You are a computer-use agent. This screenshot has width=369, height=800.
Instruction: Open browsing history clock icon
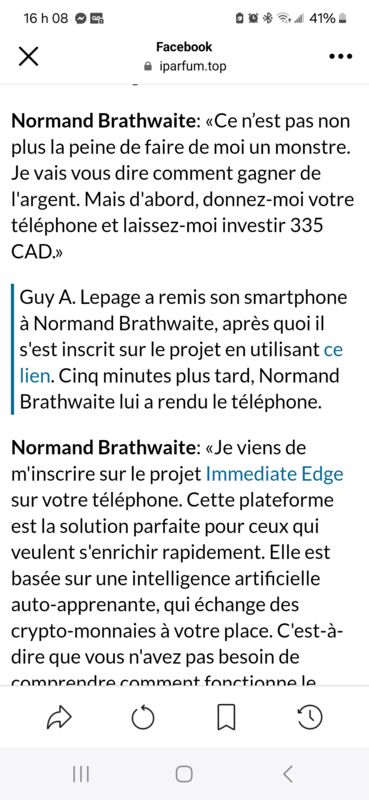tap(309, 718)
